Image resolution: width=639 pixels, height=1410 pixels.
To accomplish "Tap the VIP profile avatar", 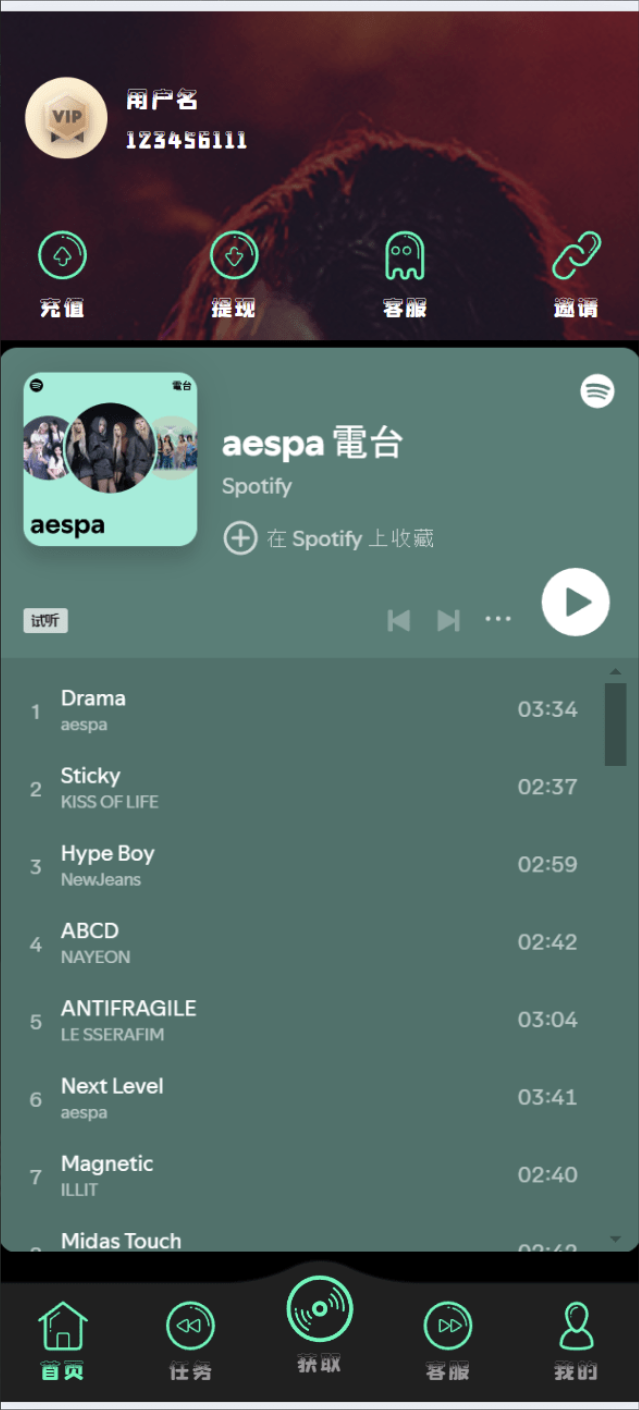I will click(x=66, y=118).
